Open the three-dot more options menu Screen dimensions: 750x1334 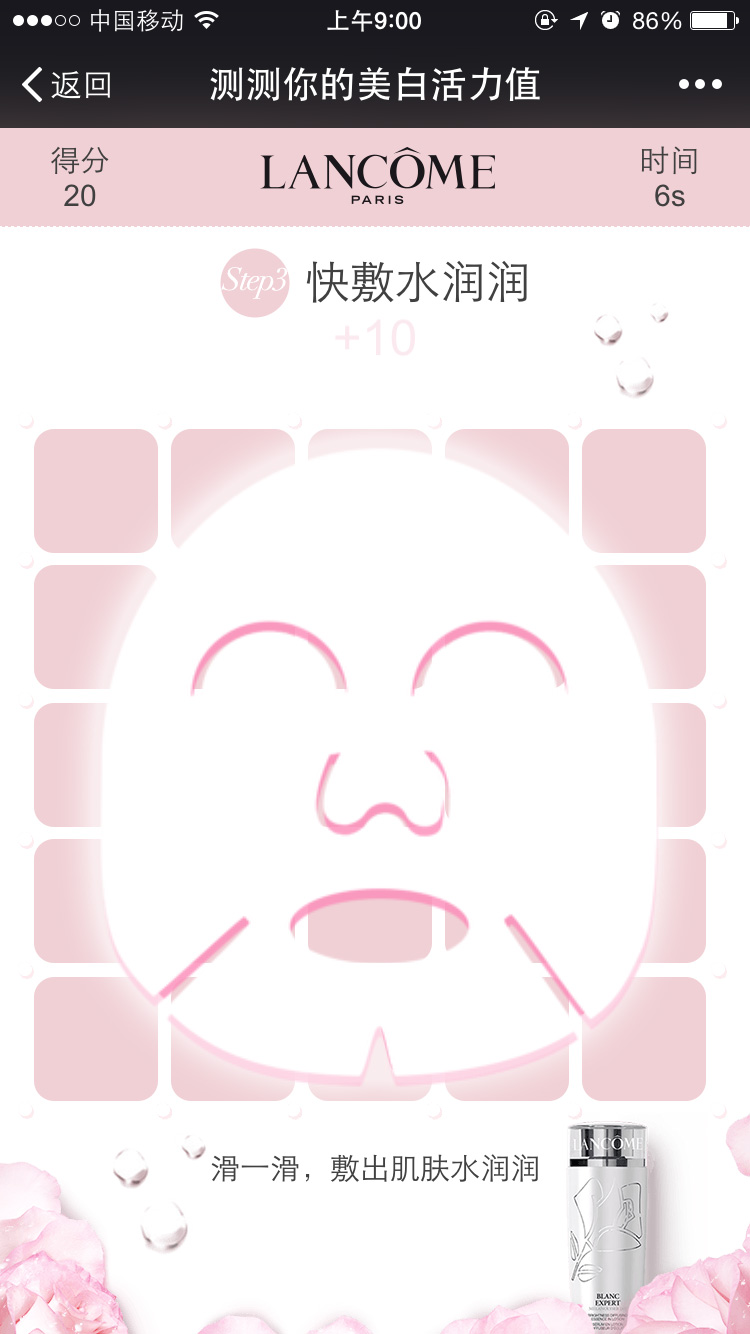(x=700, y=85)
